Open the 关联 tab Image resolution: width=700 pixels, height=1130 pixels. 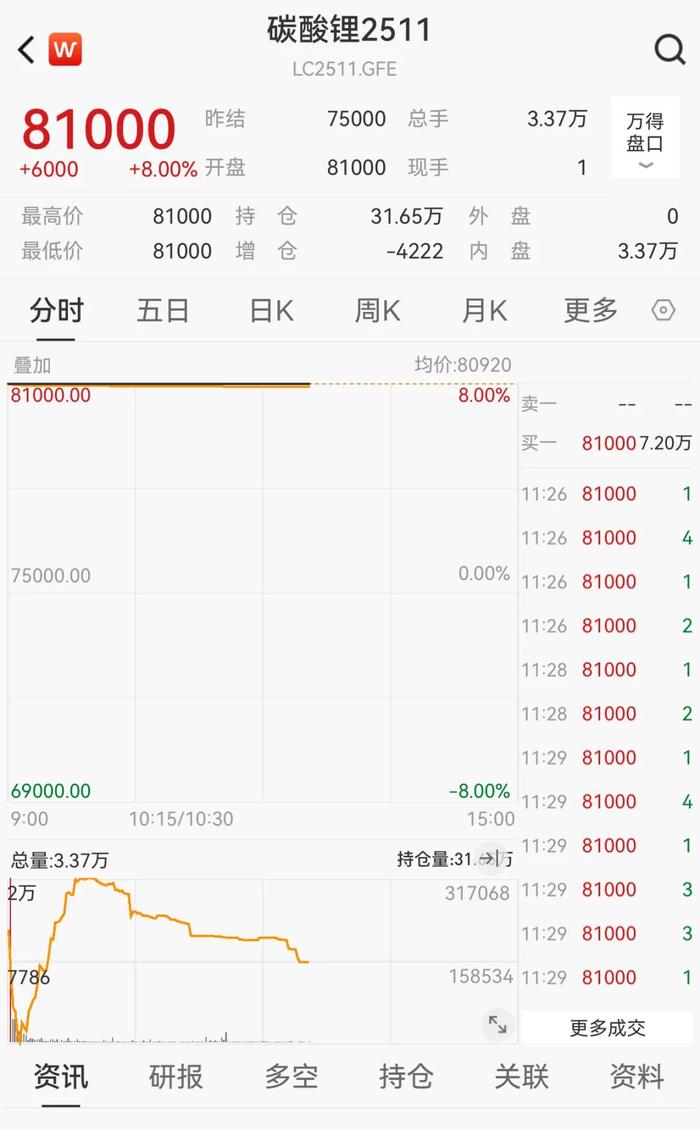pyautogui.click(x=522, y=1077)
